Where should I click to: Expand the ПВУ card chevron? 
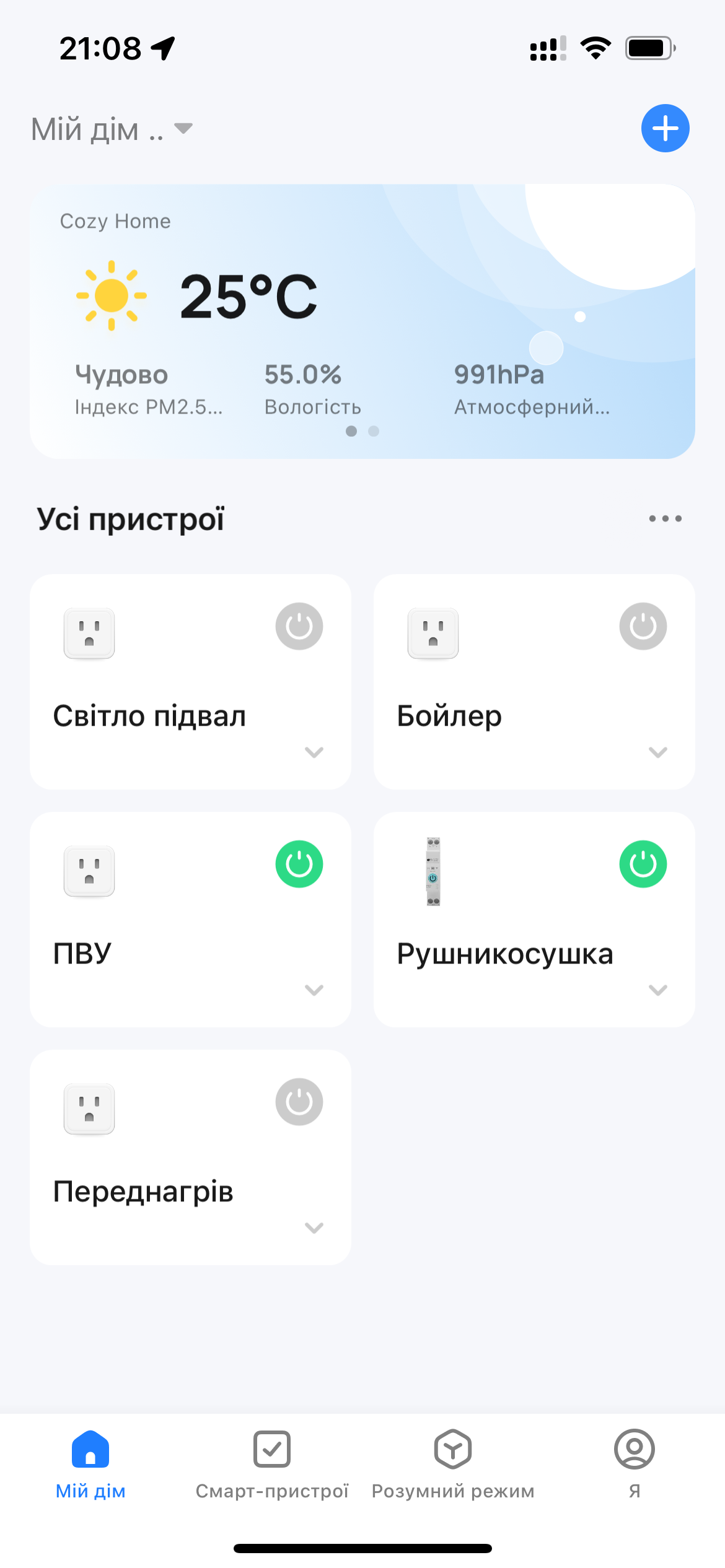point(314,990)
